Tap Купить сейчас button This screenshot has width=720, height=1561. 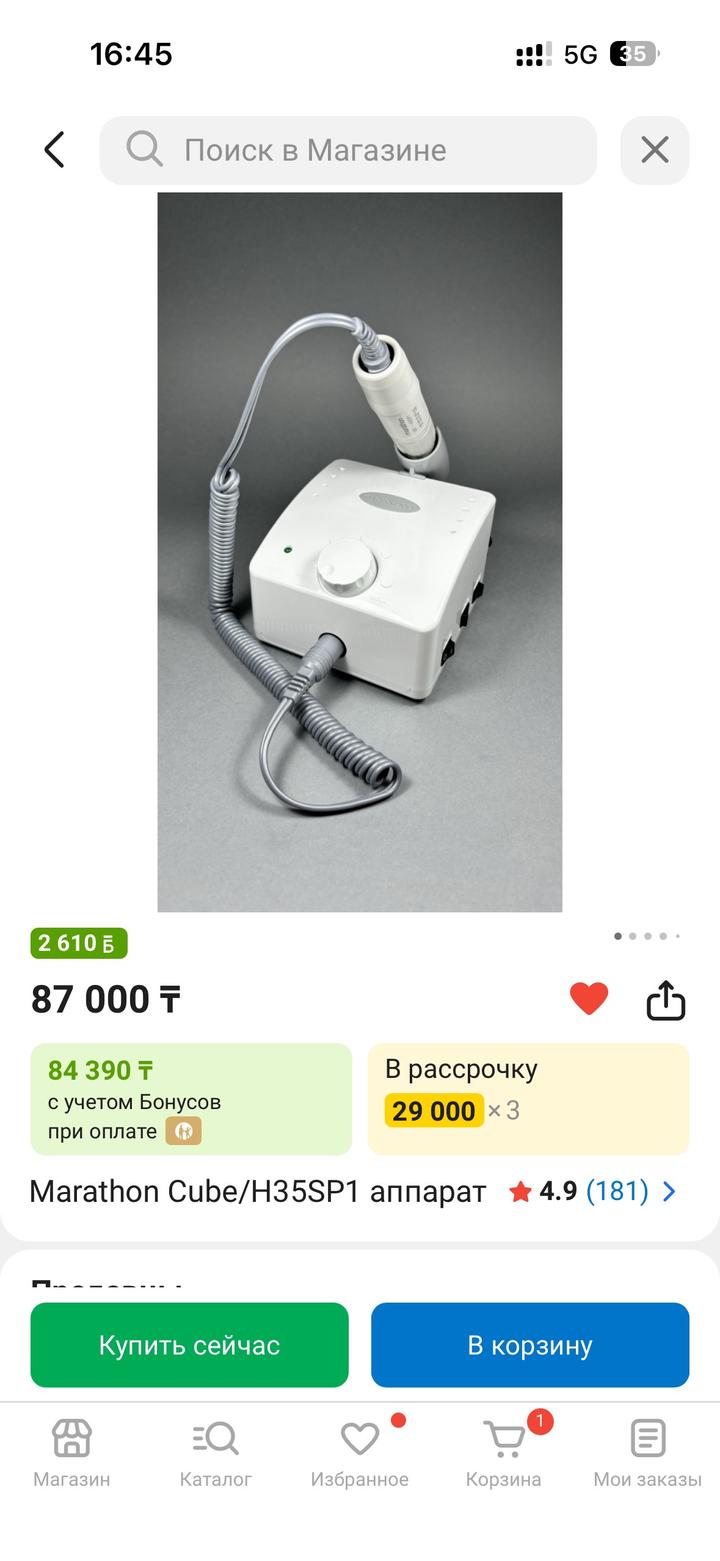click(x=189, y=1345)
